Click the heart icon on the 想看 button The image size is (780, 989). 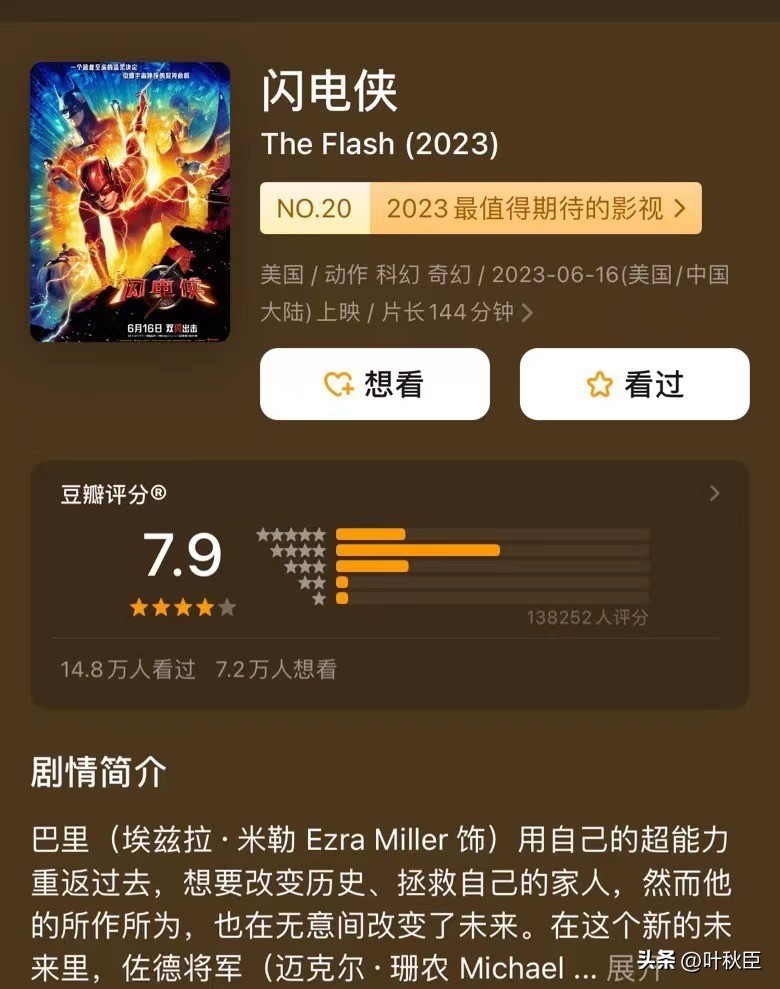(x=338, y=383)
